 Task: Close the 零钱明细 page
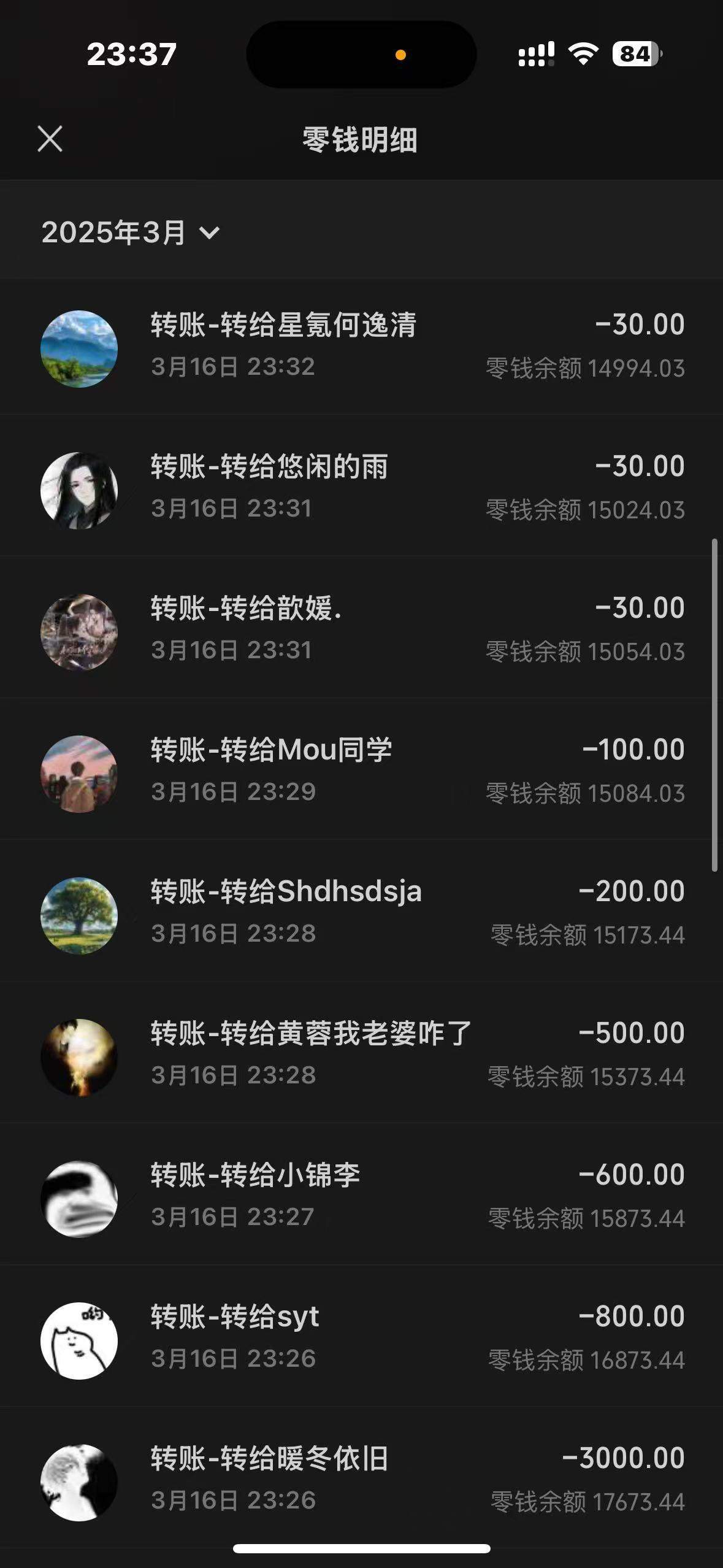tap(50, 139)
